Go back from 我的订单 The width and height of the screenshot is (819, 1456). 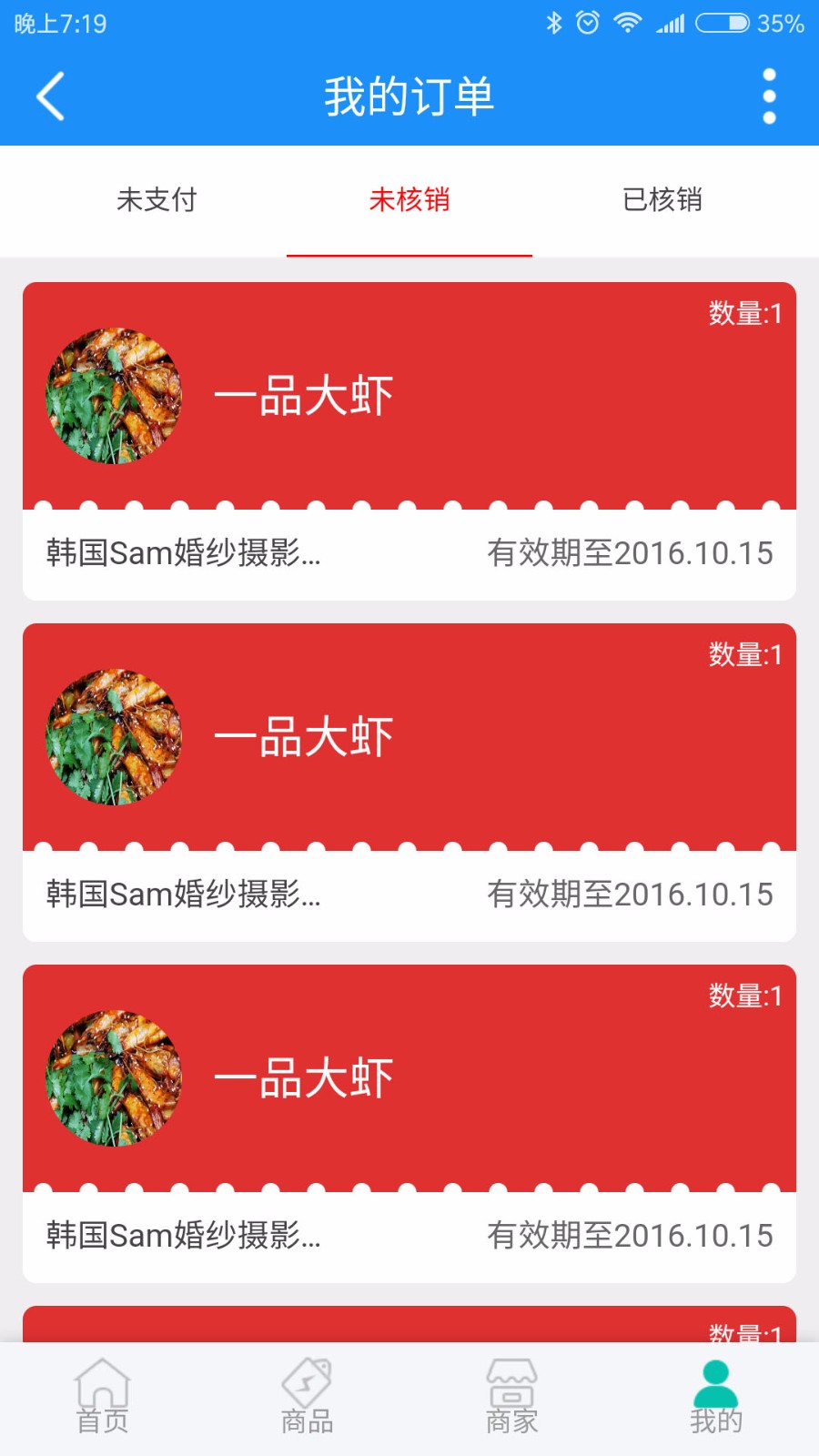51,96
